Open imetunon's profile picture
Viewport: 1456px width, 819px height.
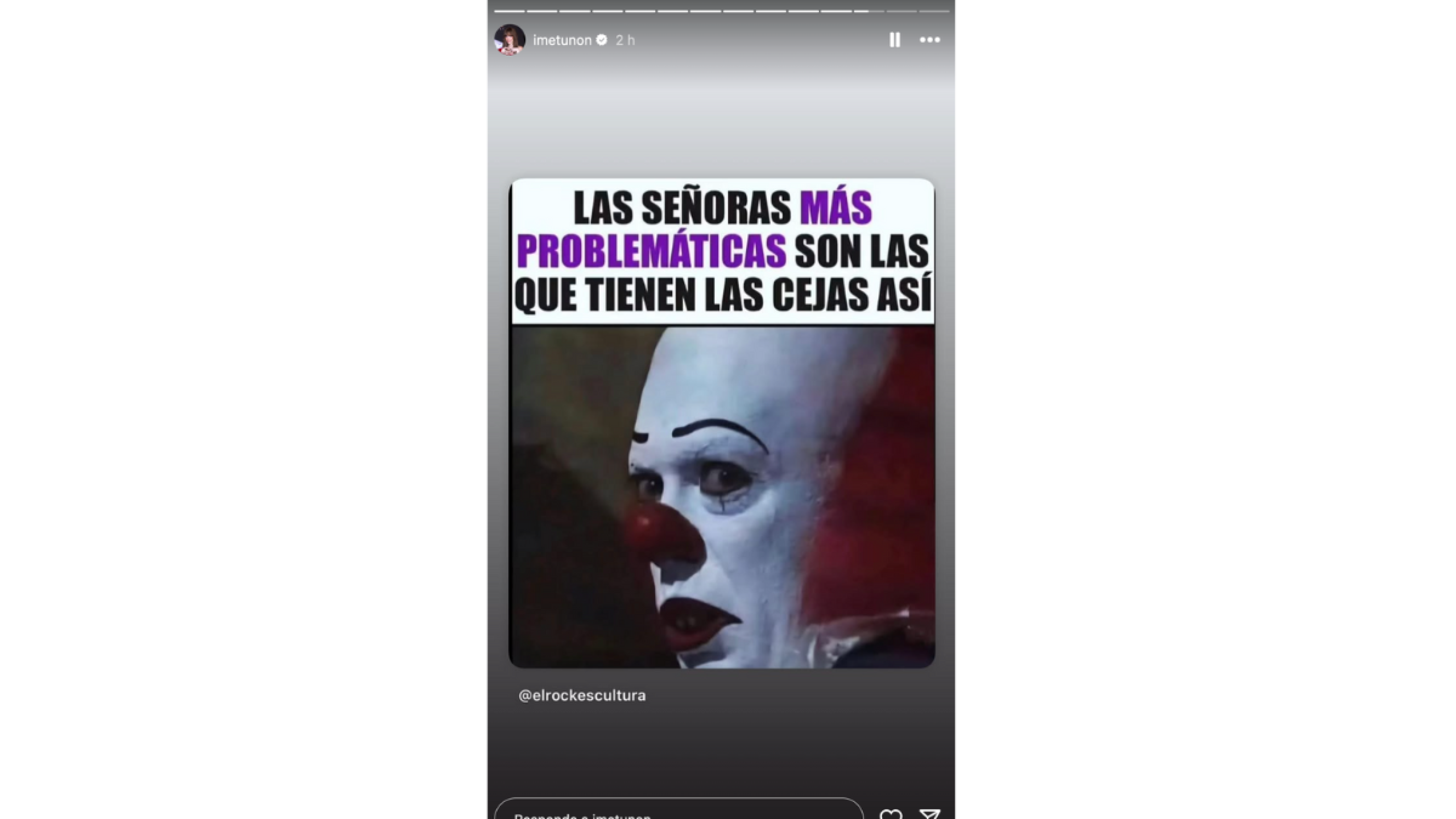[510, 40]
